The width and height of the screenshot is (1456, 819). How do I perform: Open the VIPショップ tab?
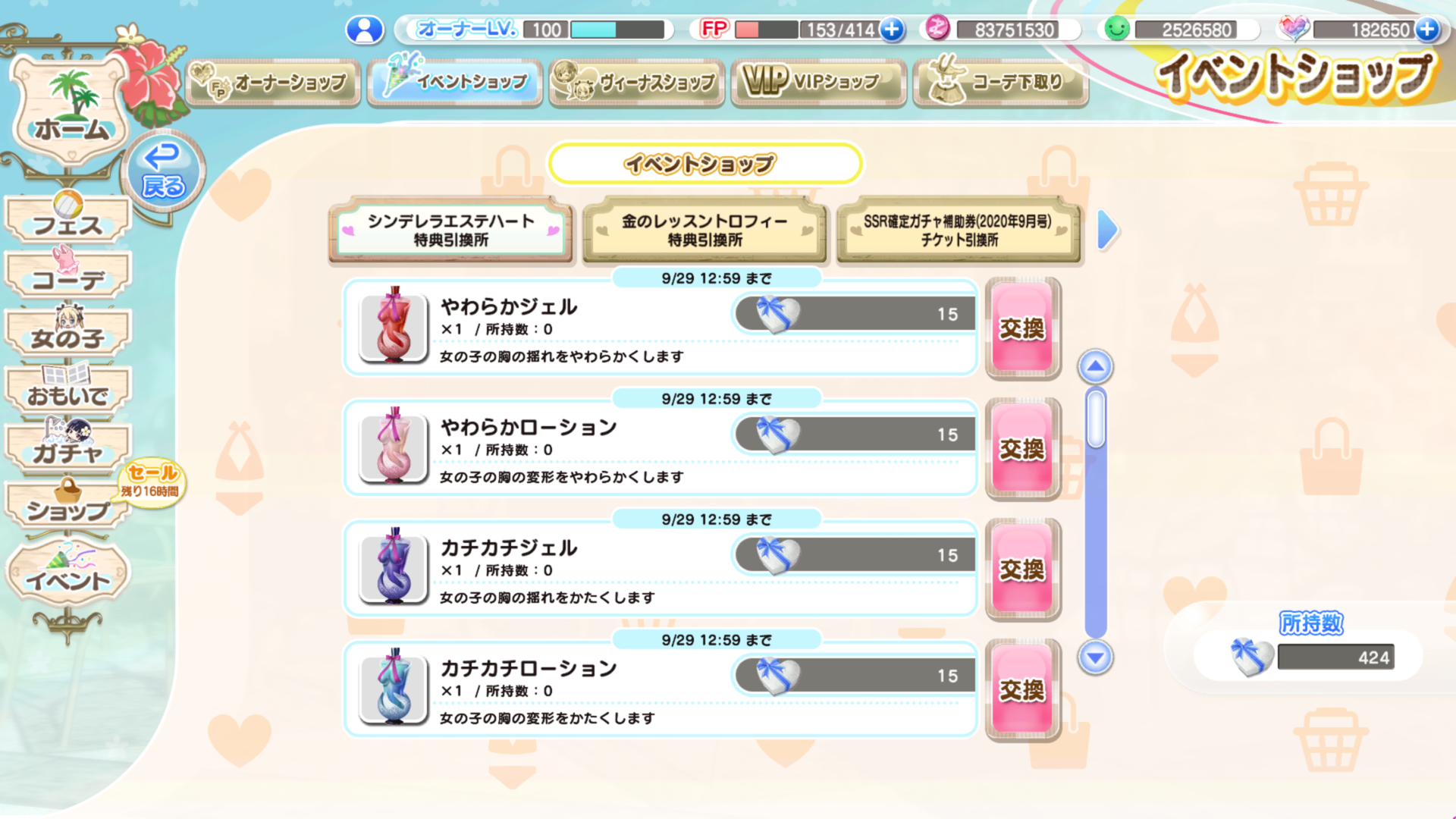(x=819, y=83)
